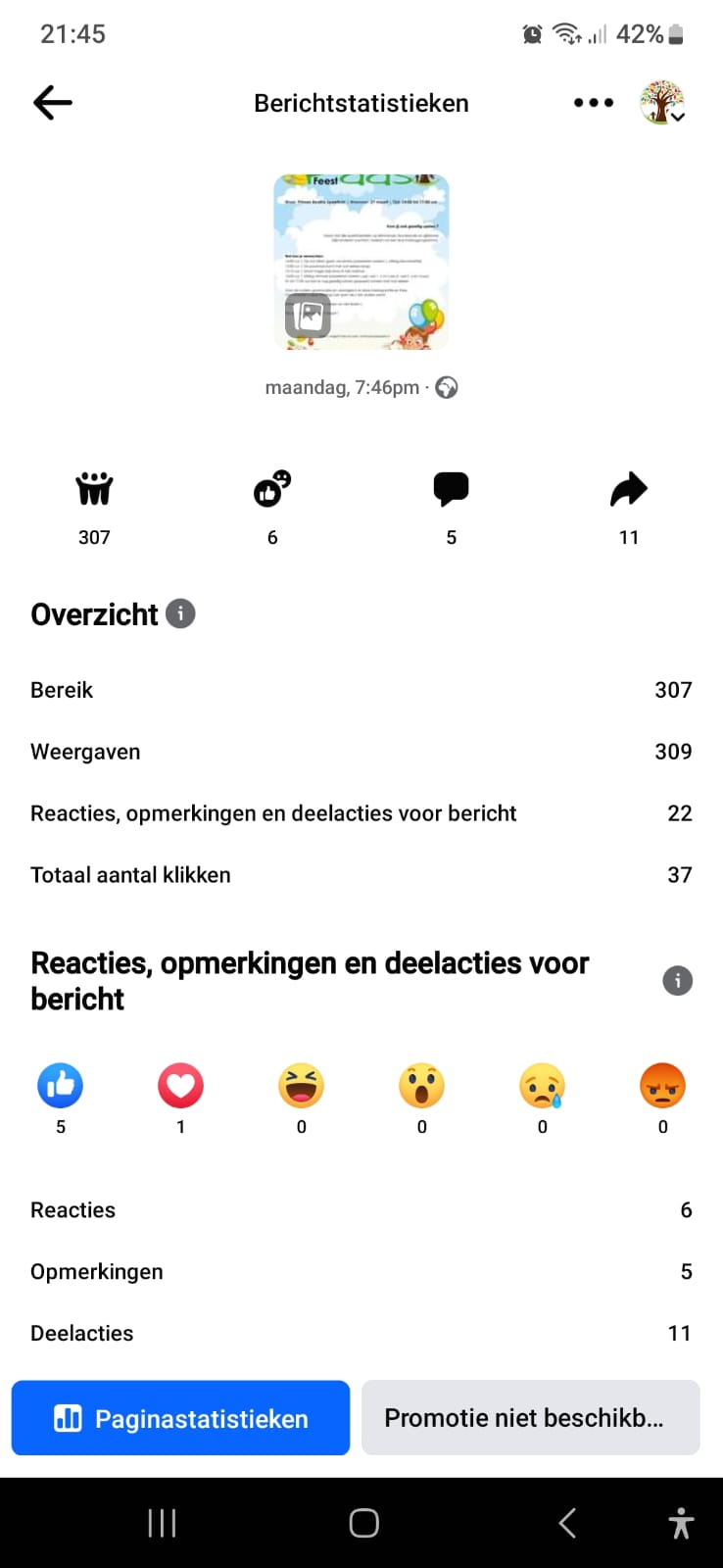The image size is (723, 1568).
Task: Open the three-dot overflow menu
Action: point(594,103)
